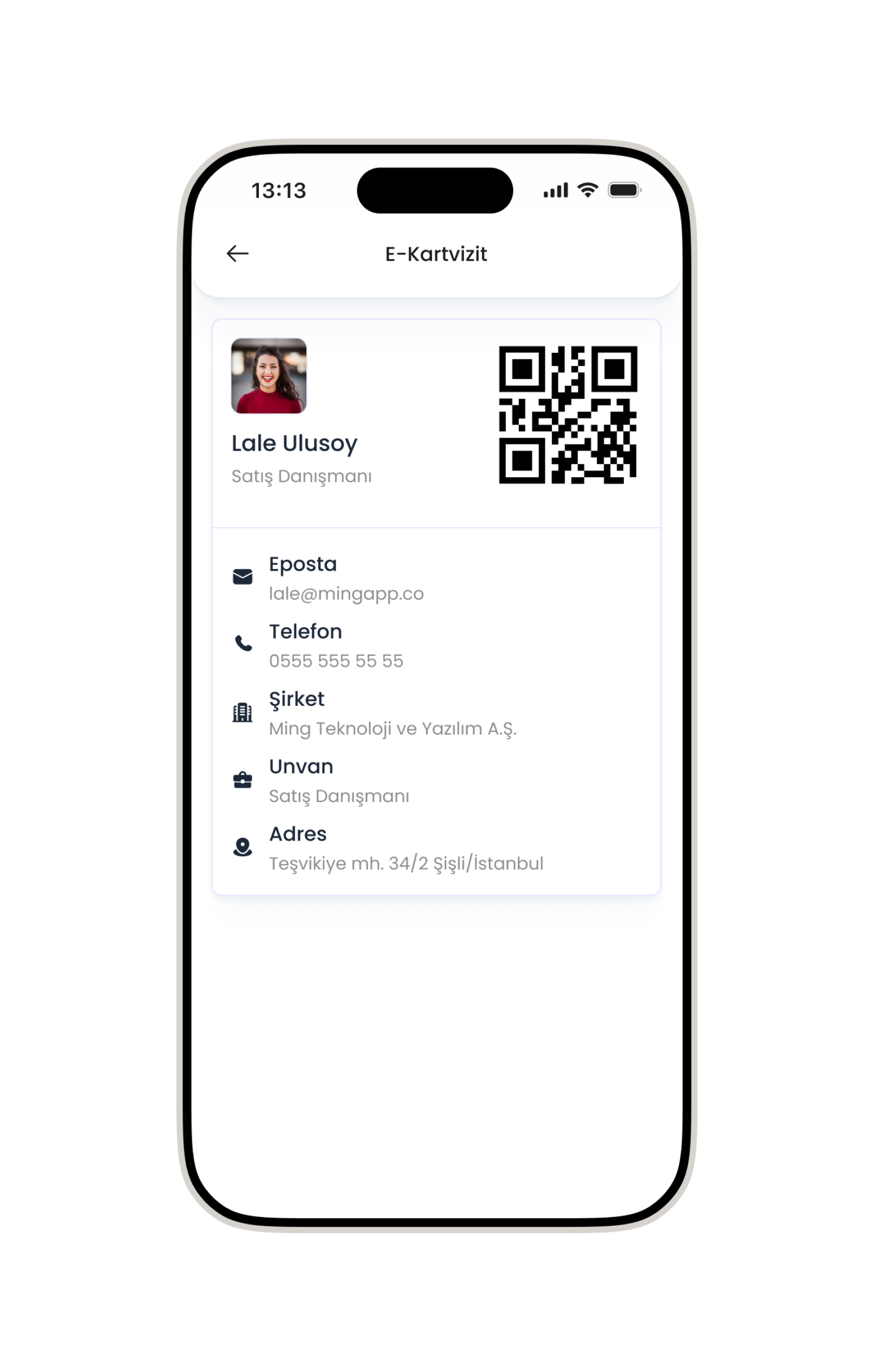Open the Adres location row
Image resolution: width=874 pixels, height=1372 pixels.
pyautogui.click(x=406, y=848)
